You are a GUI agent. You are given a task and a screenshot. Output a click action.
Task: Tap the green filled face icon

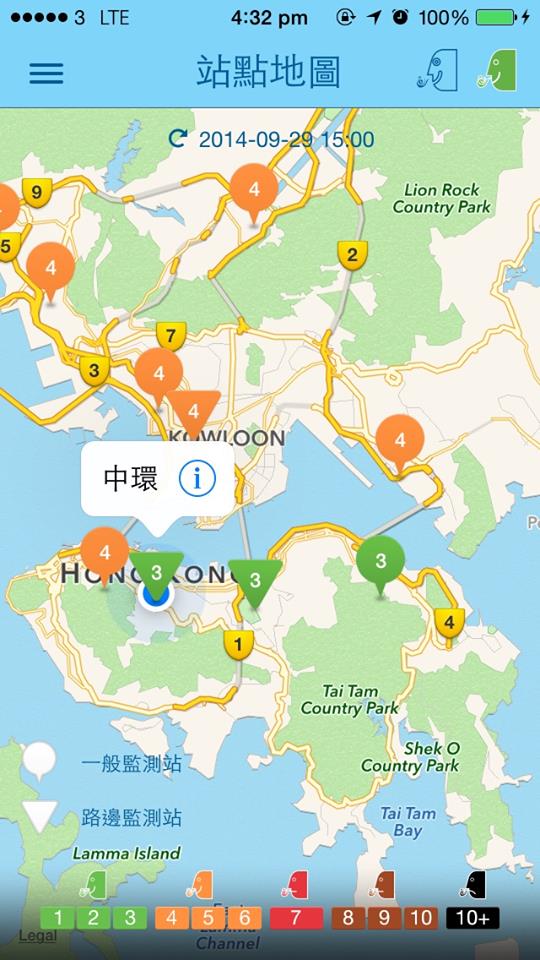[497, 70]
